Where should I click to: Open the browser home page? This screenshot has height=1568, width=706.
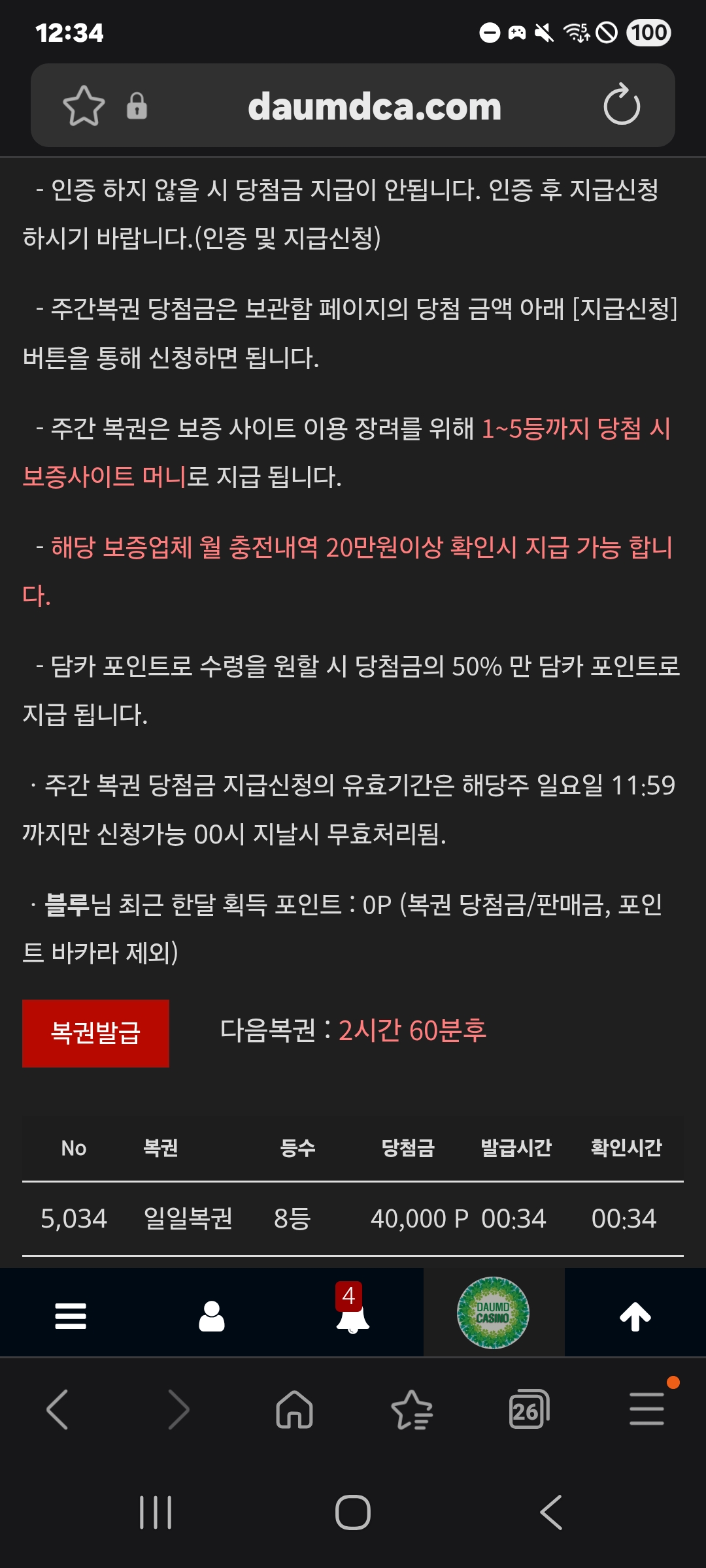(x=295, y=1409)
